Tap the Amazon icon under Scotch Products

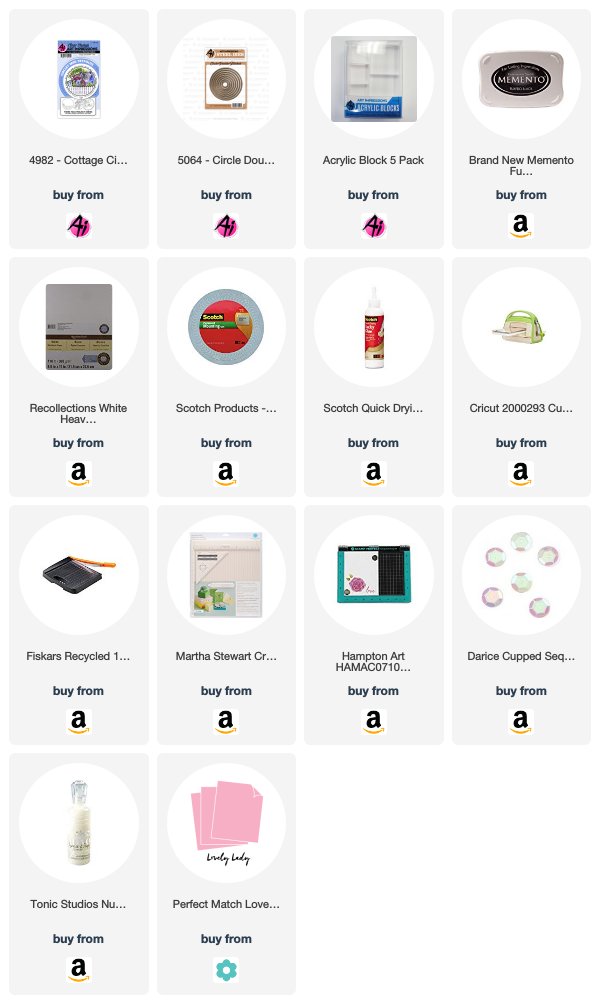(226, 474)
